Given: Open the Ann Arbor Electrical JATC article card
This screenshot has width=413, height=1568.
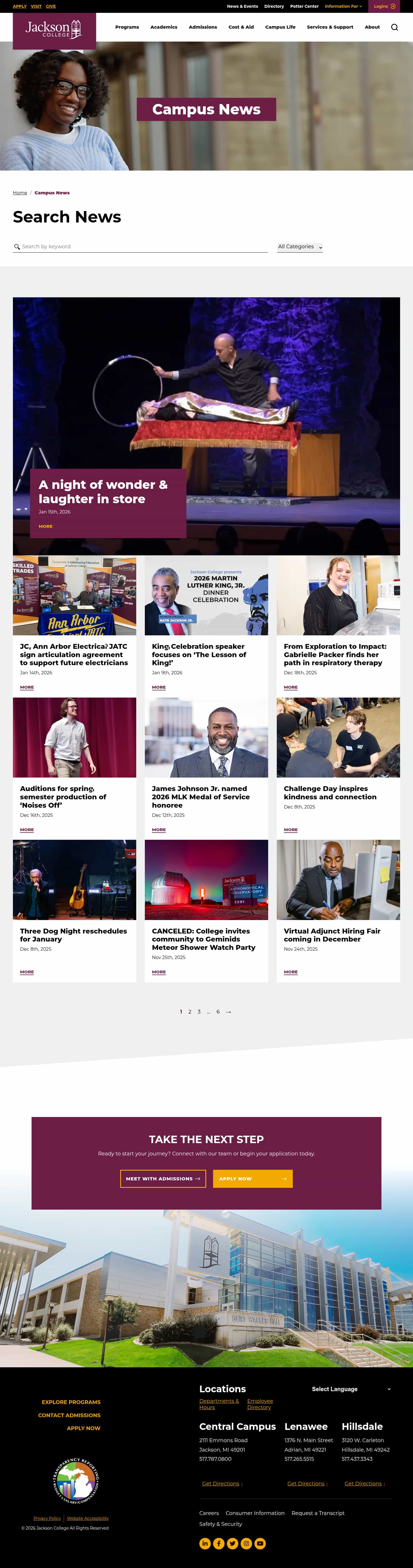Looking at the screenshot, I should tap(74, 654).
